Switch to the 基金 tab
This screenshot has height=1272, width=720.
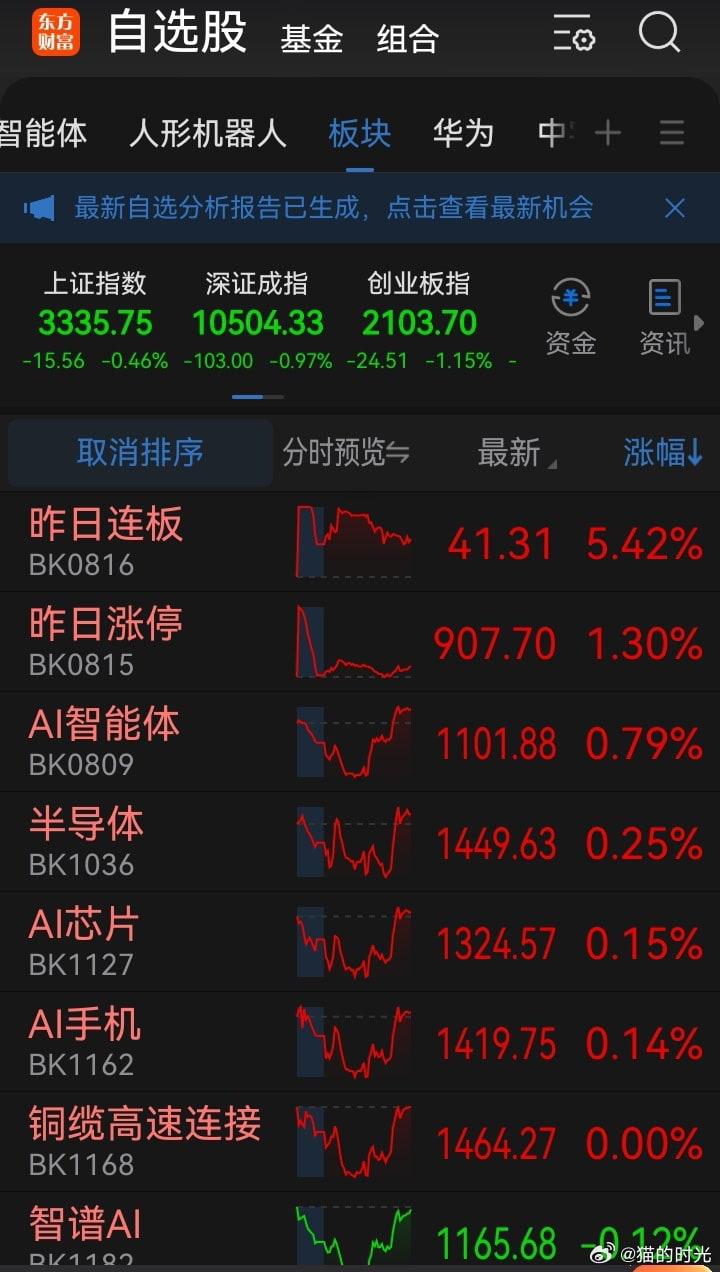tap(311, 39)
